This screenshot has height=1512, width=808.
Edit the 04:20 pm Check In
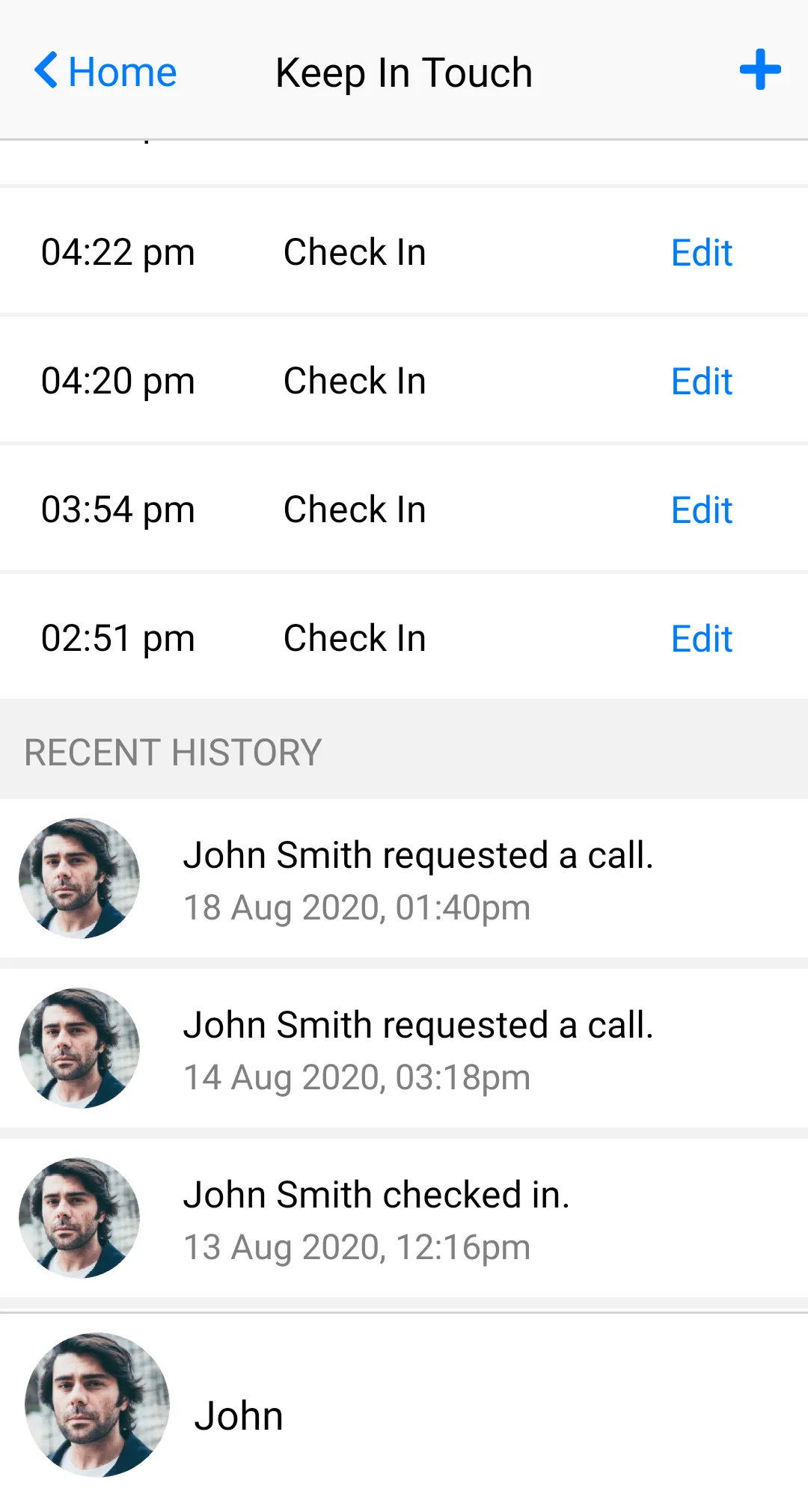tap(700, 382)
